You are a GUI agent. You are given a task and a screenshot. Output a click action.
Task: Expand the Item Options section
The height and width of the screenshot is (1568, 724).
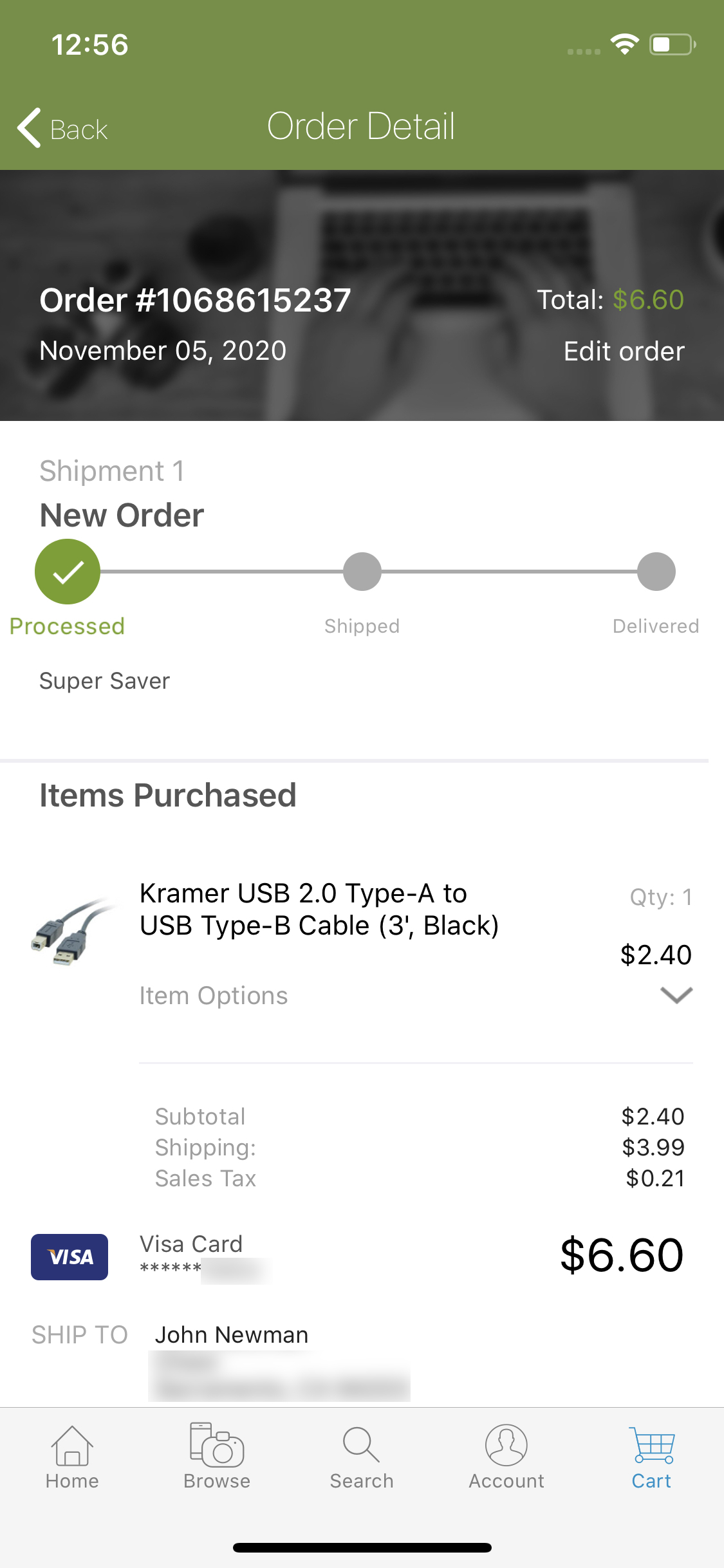tap(214, 995)
